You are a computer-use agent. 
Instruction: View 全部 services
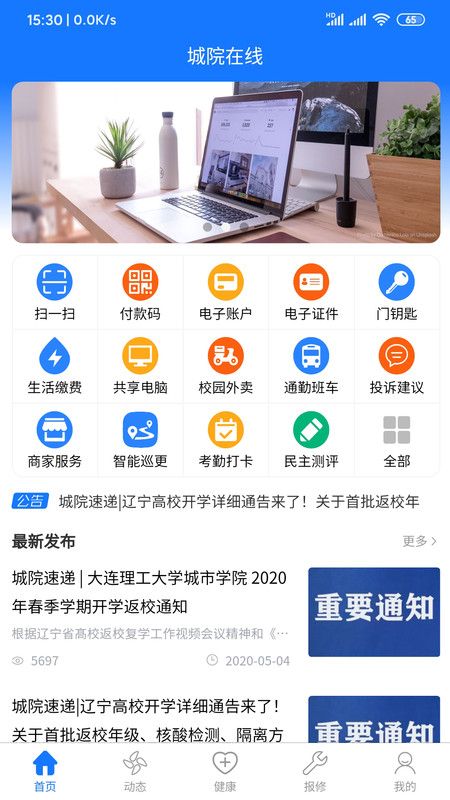click(x=396, y=440)
